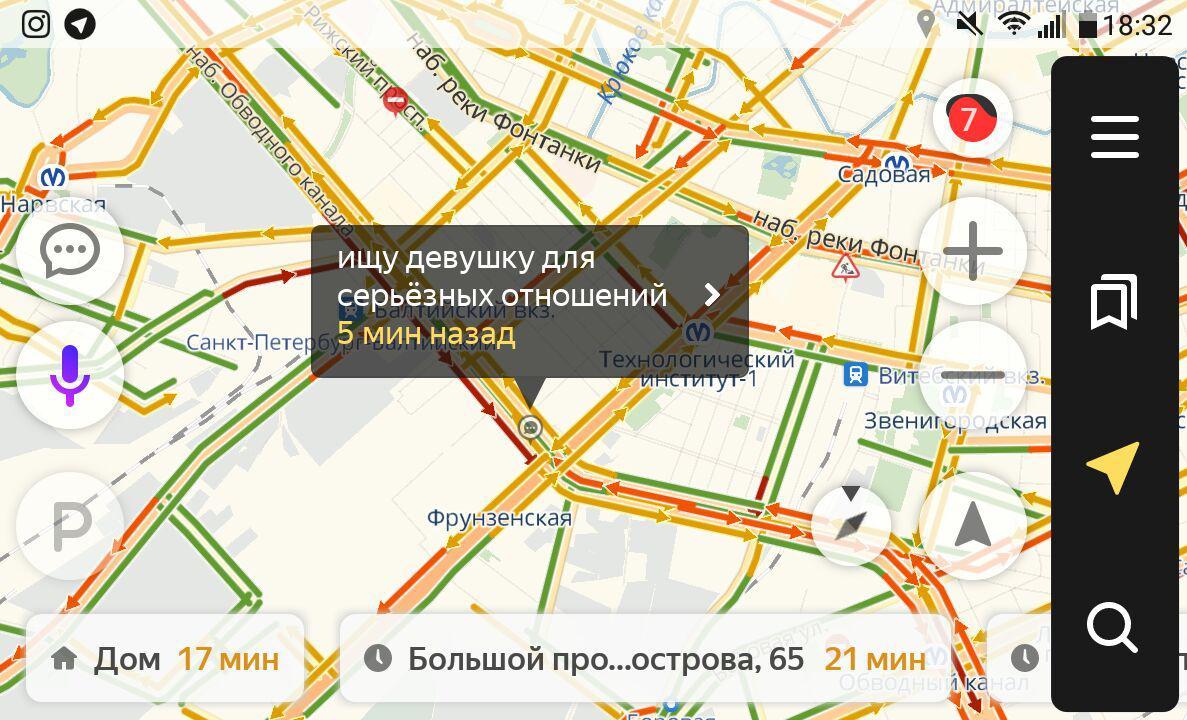Open road conversations chat bubble
The width and height of the screenshot is (1187, 720).
pyautogui.click(x=69, y=250)
